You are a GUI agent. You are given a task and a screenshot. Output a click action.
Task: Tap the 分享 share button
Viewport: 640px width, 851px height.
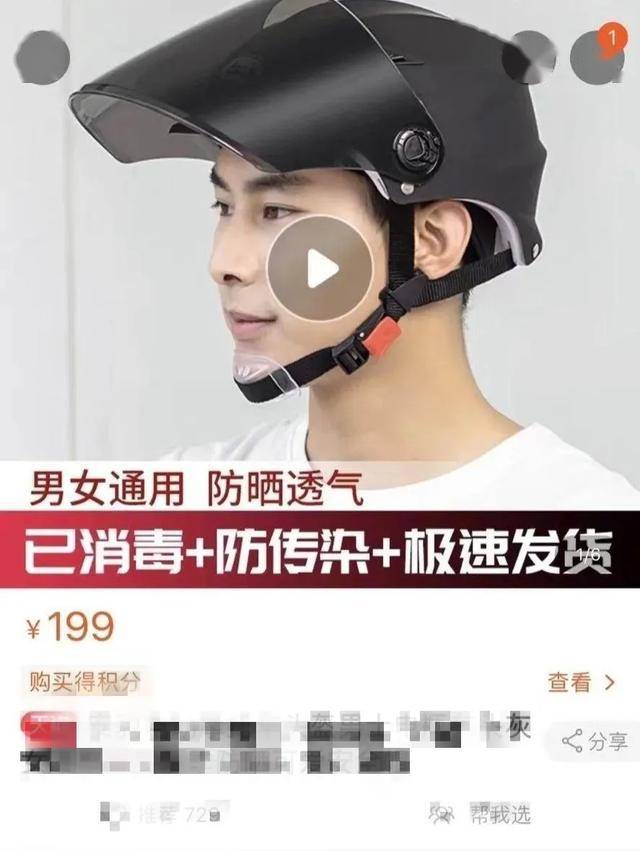point(595,741)
